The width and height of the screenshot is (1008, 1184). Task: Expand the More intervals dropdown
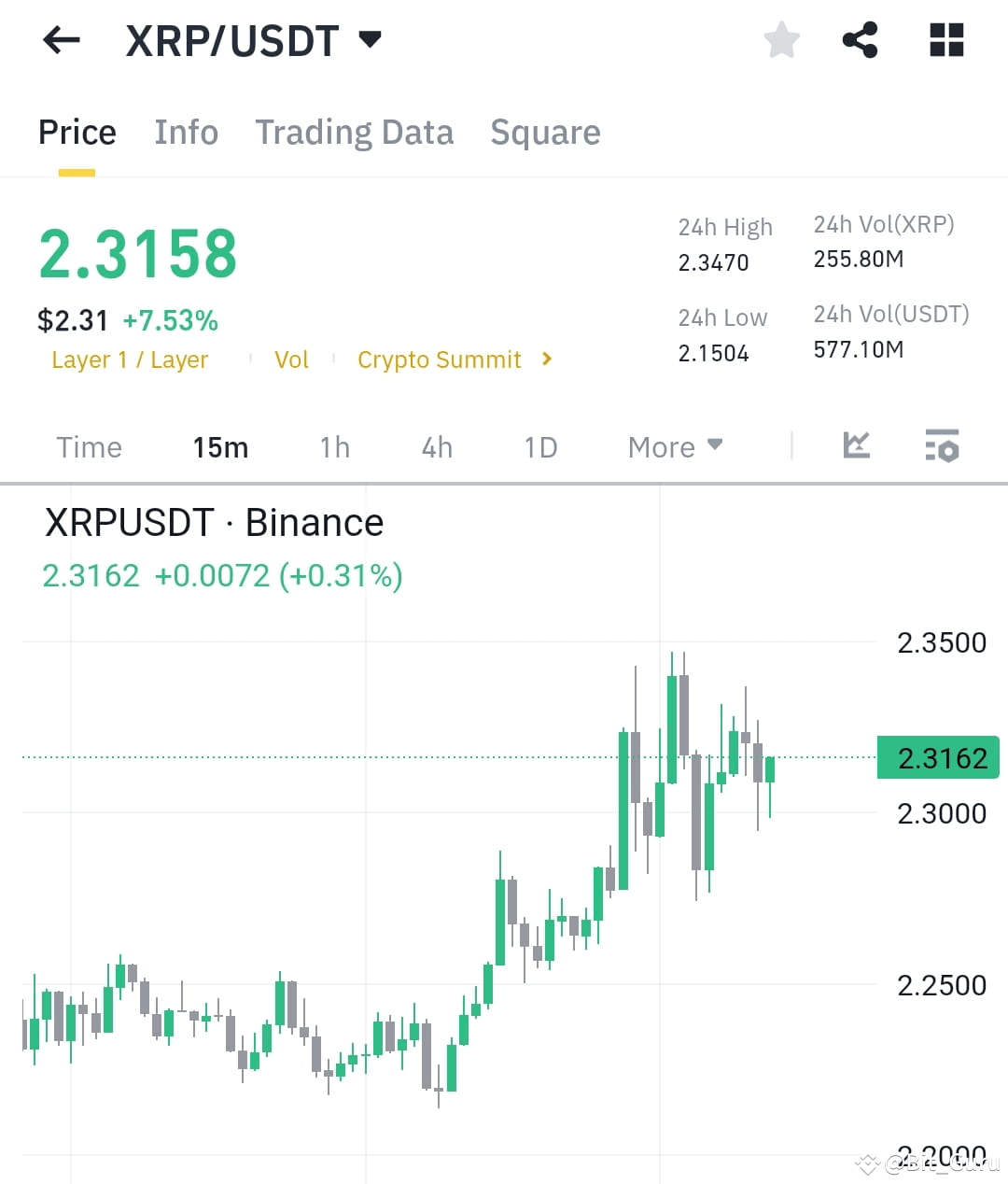click(672, 446)
